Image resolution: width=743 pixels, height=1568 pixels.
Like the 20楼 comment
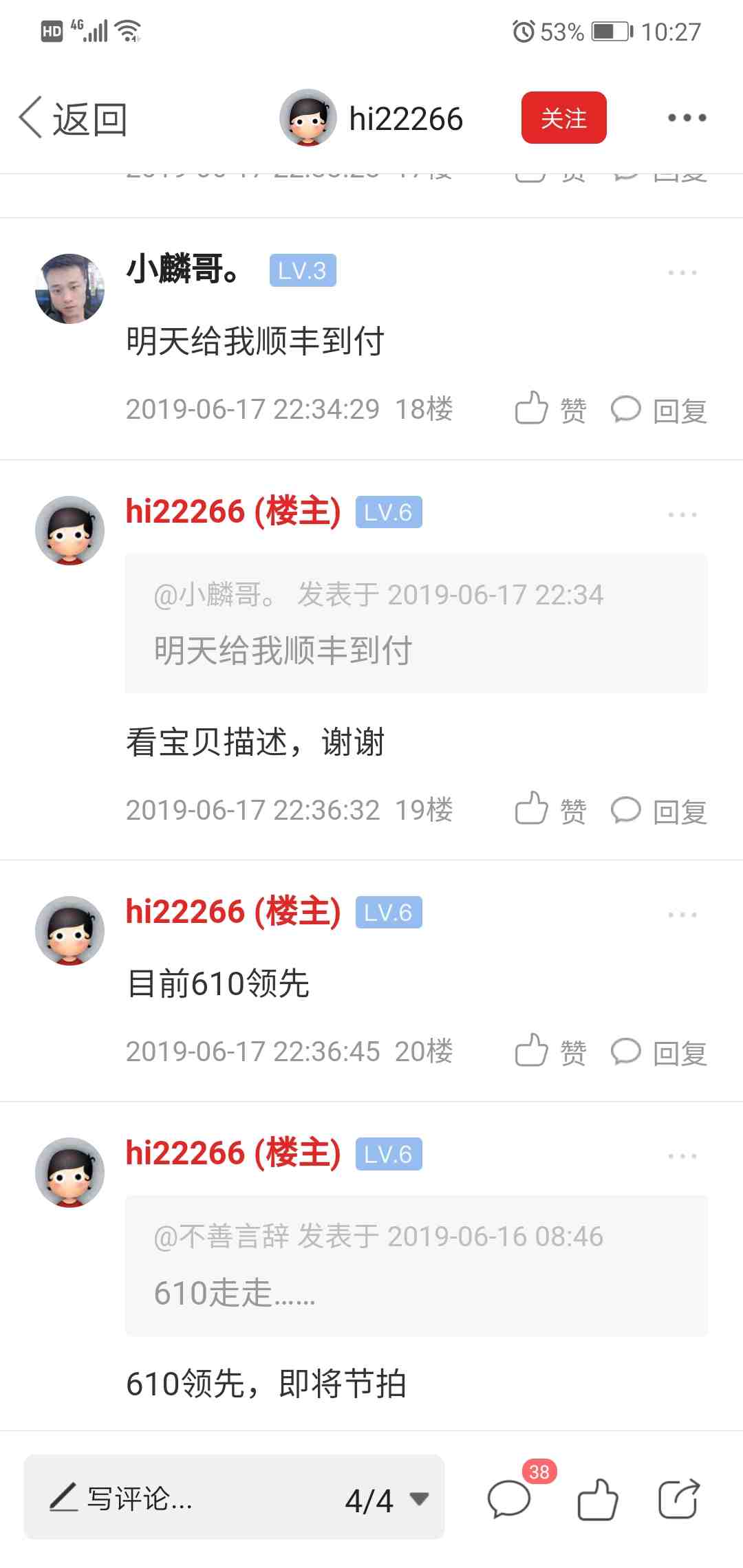point(550,1052)
